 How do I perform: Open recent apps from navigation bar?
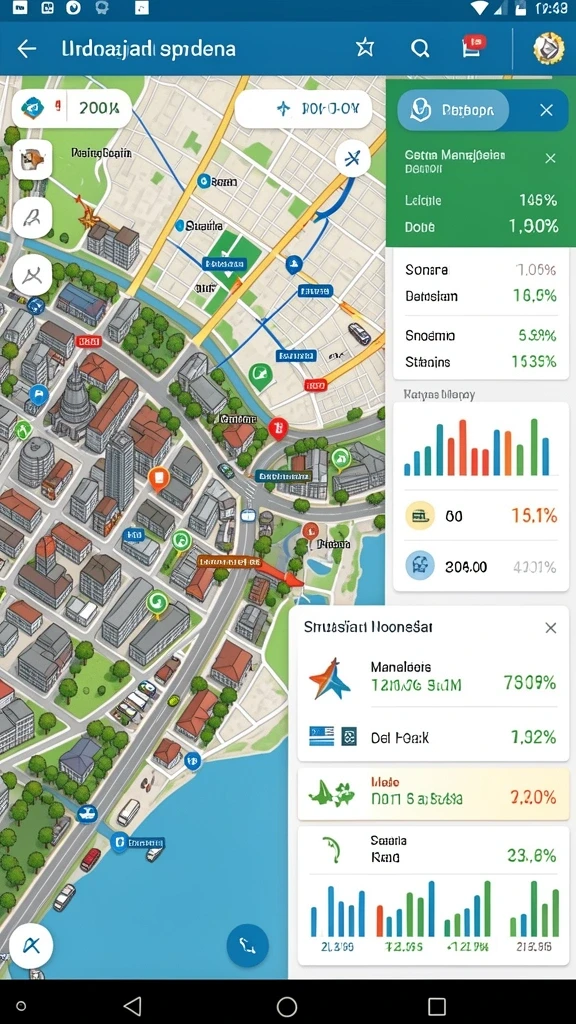tap(437, 1006)
